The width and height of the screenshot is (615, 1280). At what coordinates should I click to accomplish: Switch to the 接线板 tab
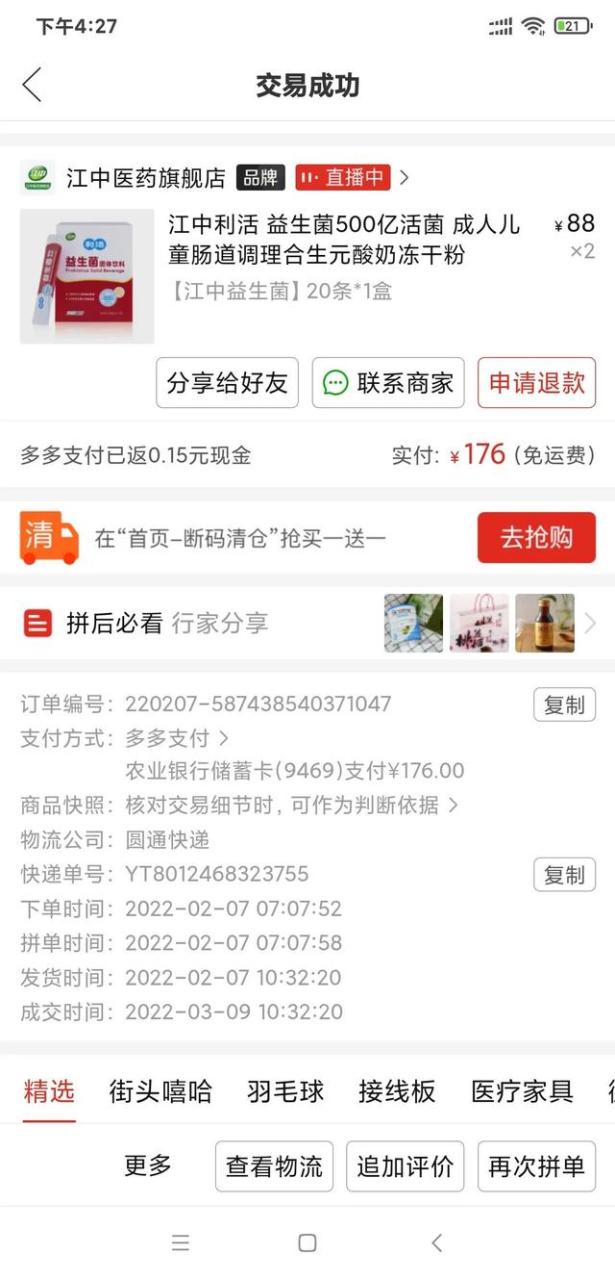[x=397, y=1092]
